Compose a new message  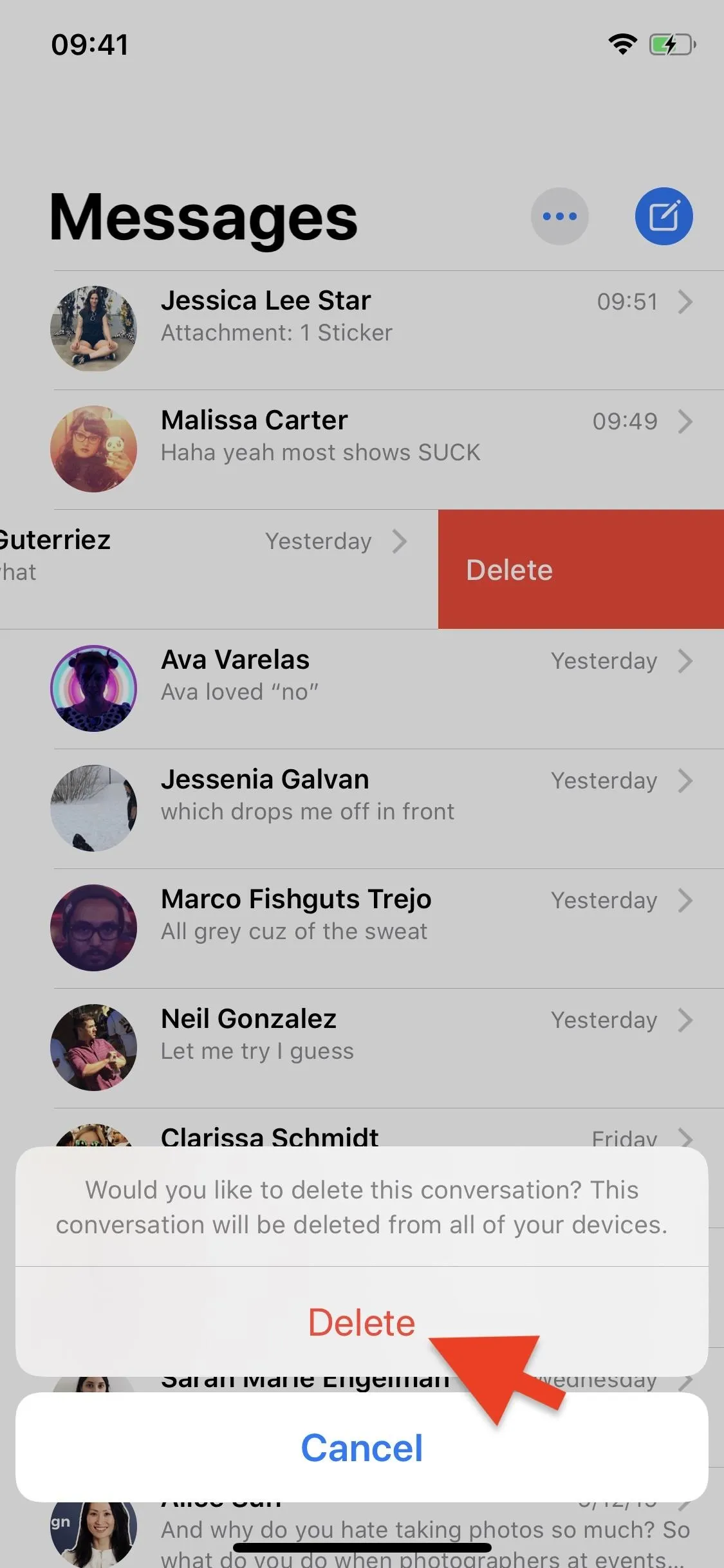coord(664,216)
